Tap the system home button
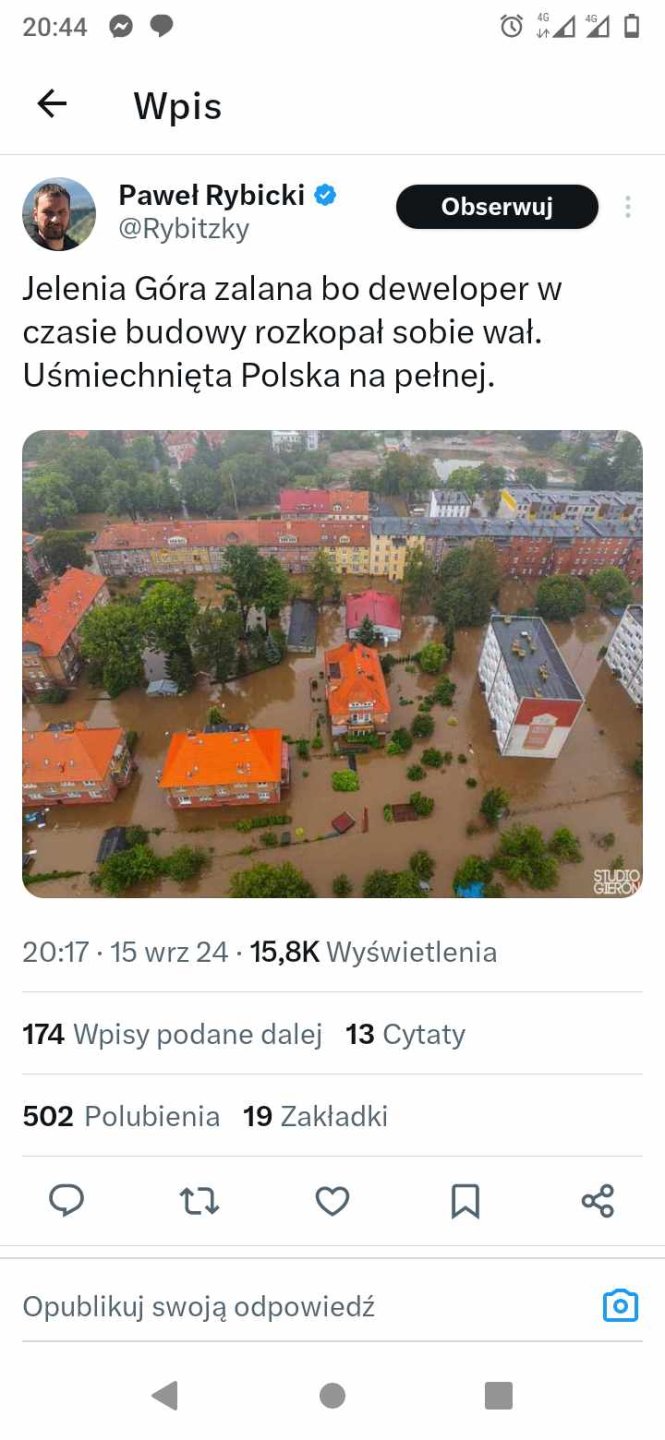665x1440 pixels. click(332, 1395)
